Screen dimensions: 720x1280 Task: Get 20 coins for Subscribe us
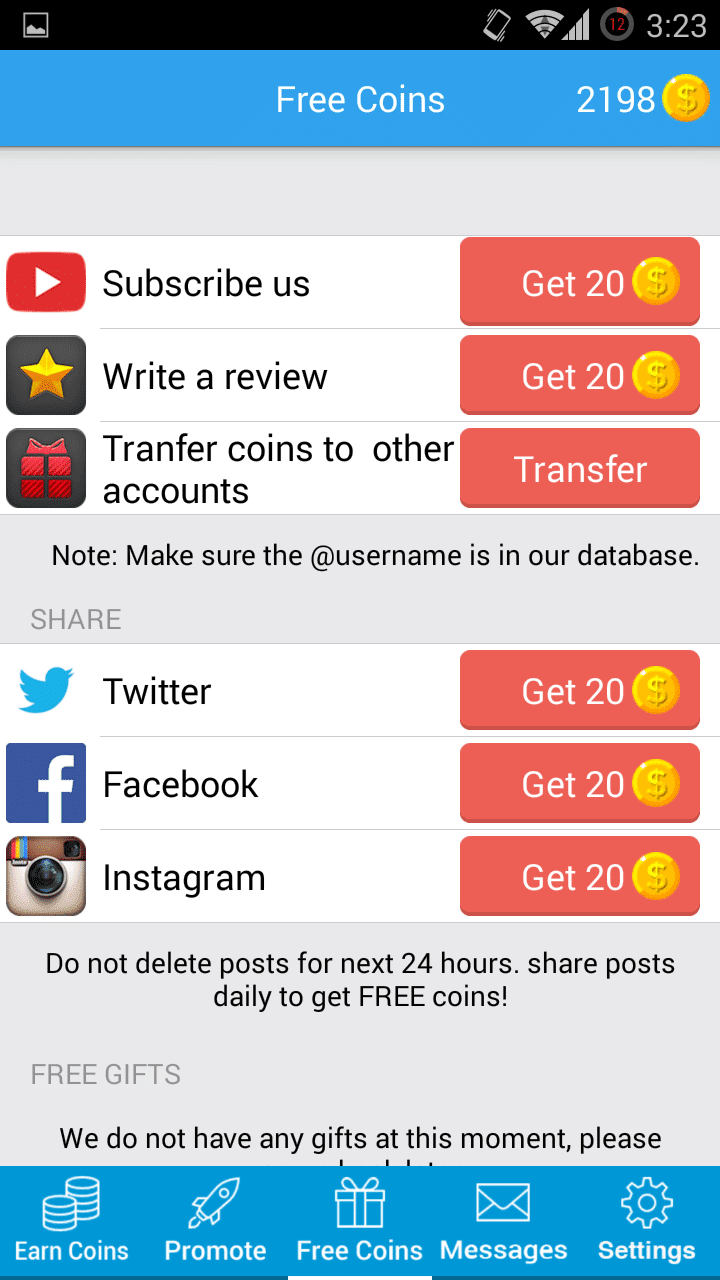579,283
